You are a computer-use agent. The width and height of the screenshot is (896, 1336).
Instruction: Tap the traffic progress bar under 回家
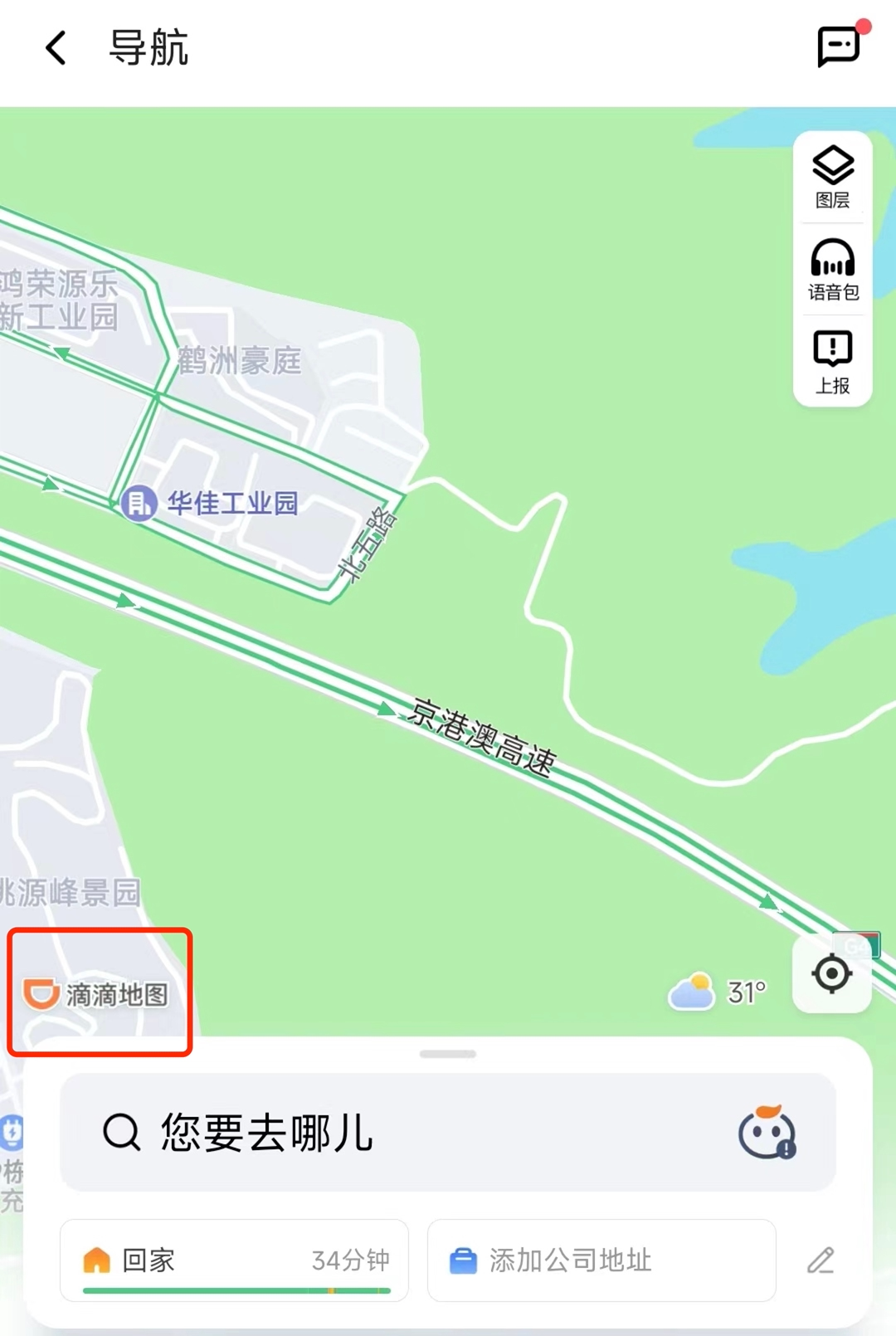click(x=236, y=1291)
